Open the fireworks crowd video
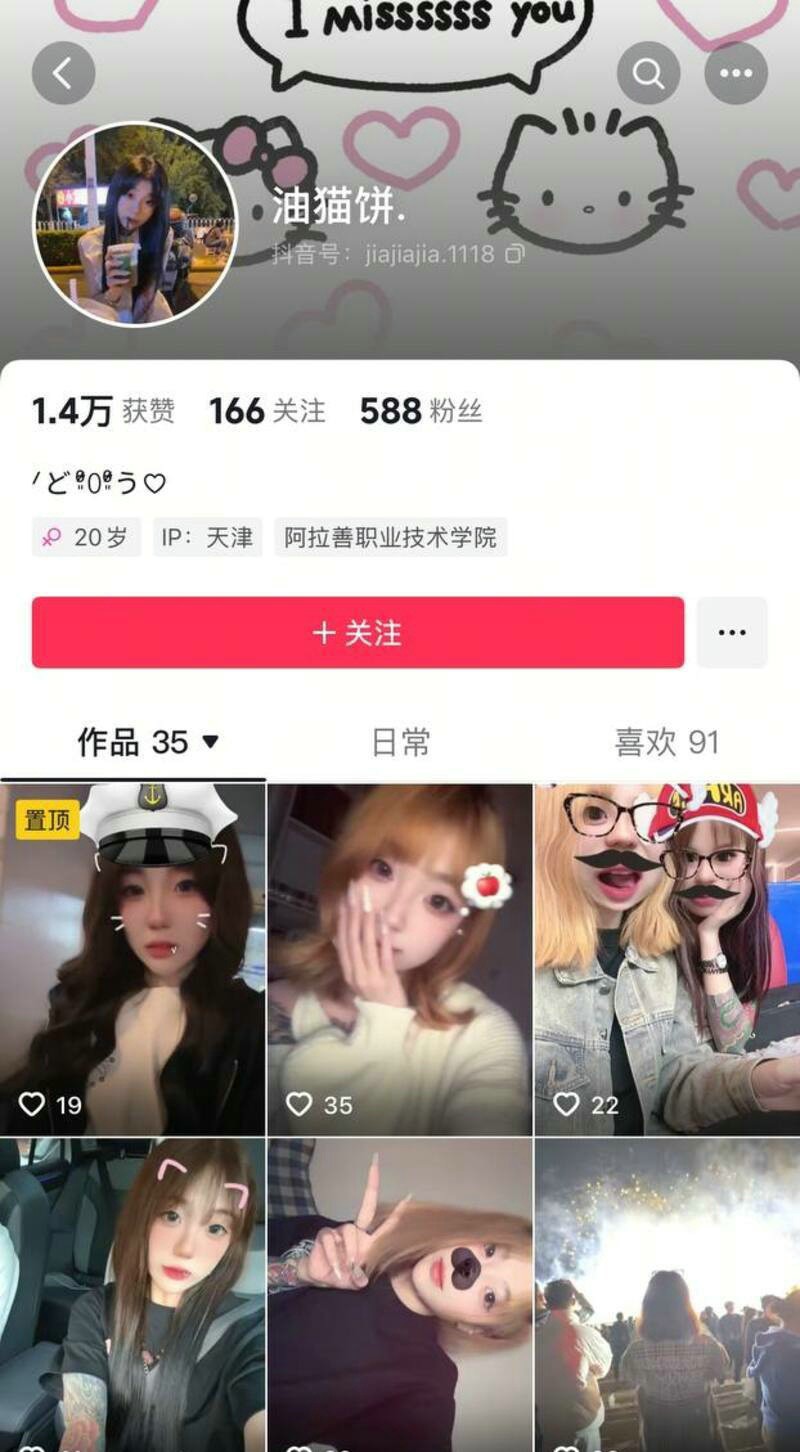Screen dimensions: 800x1452 667,1295
